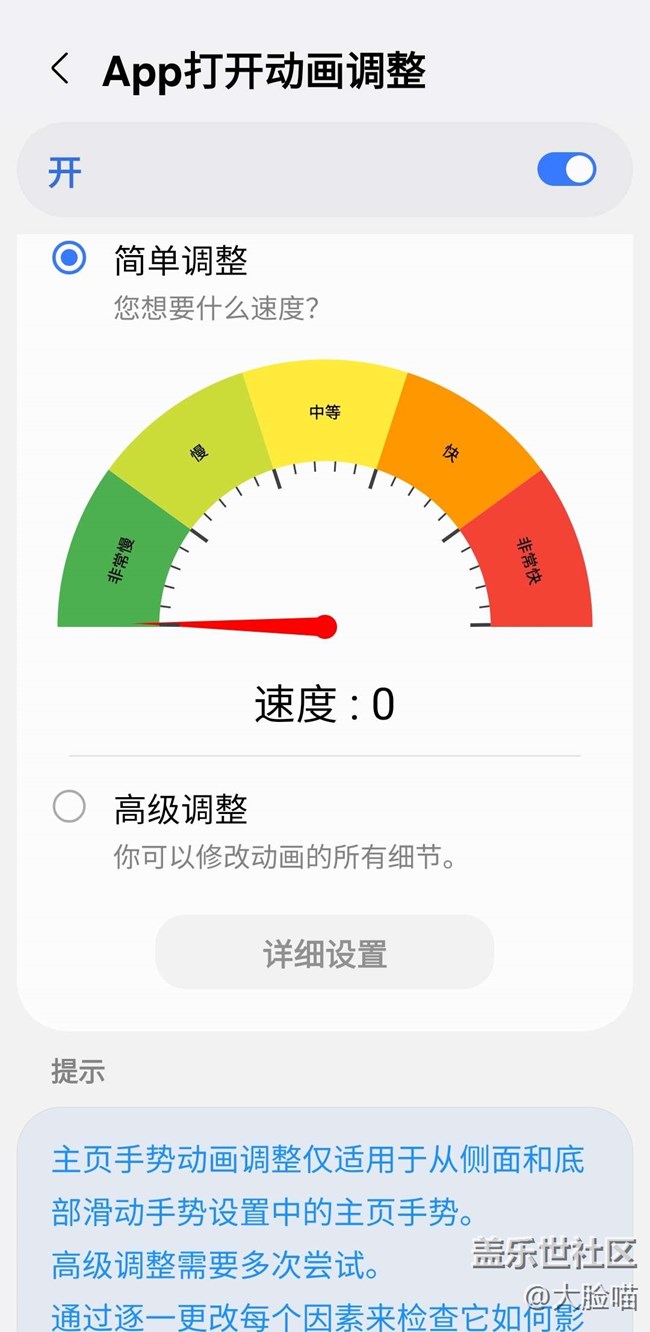The image size is (650, 1332).
Task: Select the 简单调整 radio option
Action: (x=69, y=259)
